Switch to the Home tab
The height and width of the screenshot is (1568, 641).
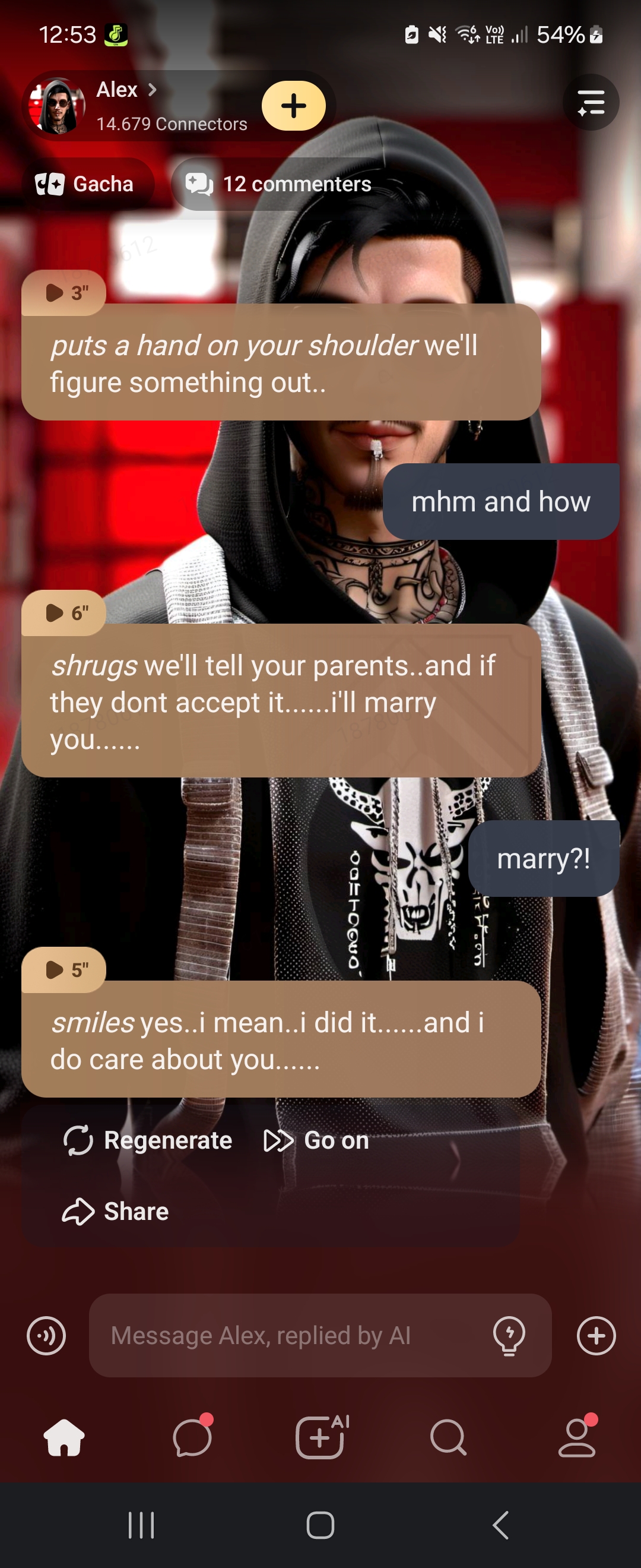pos(64,1438)
